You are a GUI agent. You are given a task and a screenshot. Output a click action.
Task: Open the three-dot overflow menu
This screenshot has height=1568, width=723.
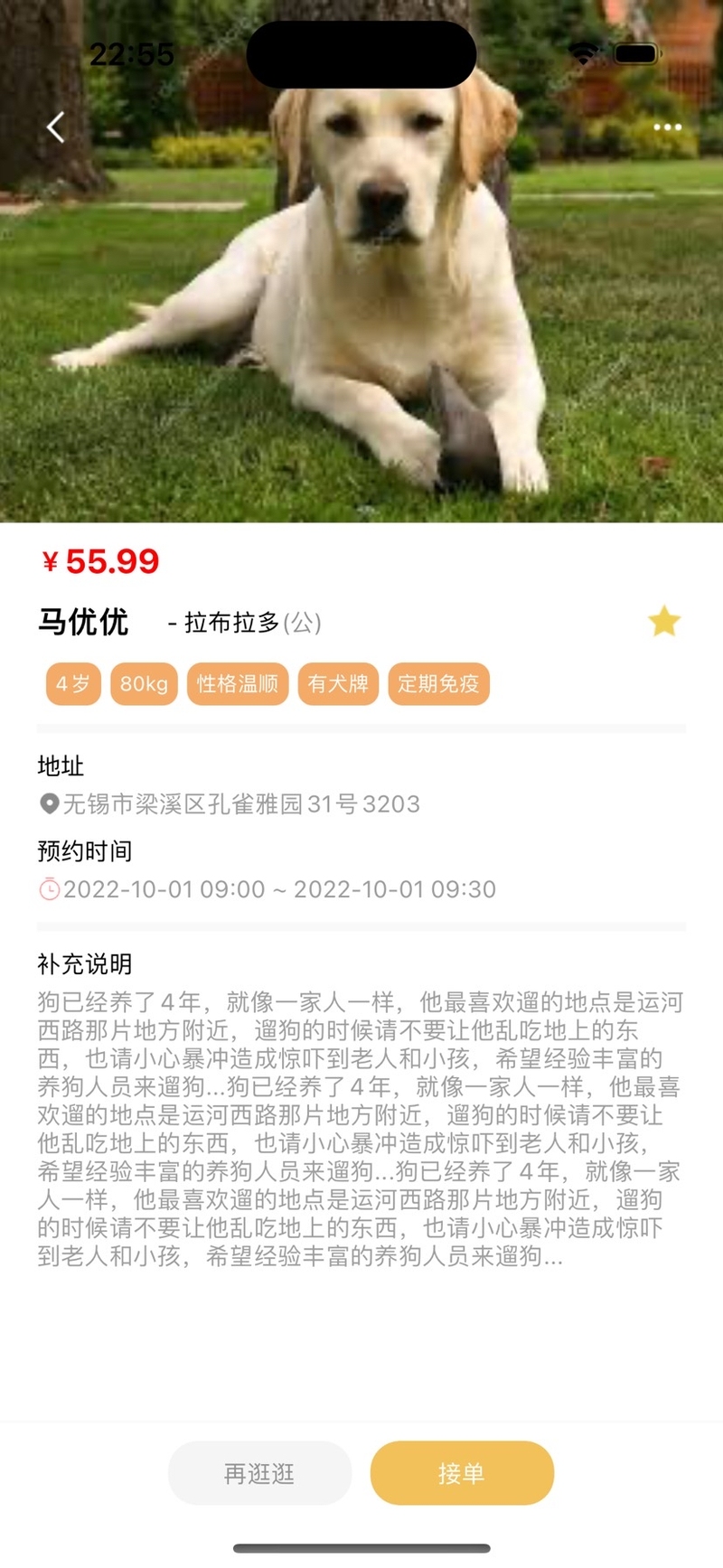pyautogui.click(x=667, y=127)
